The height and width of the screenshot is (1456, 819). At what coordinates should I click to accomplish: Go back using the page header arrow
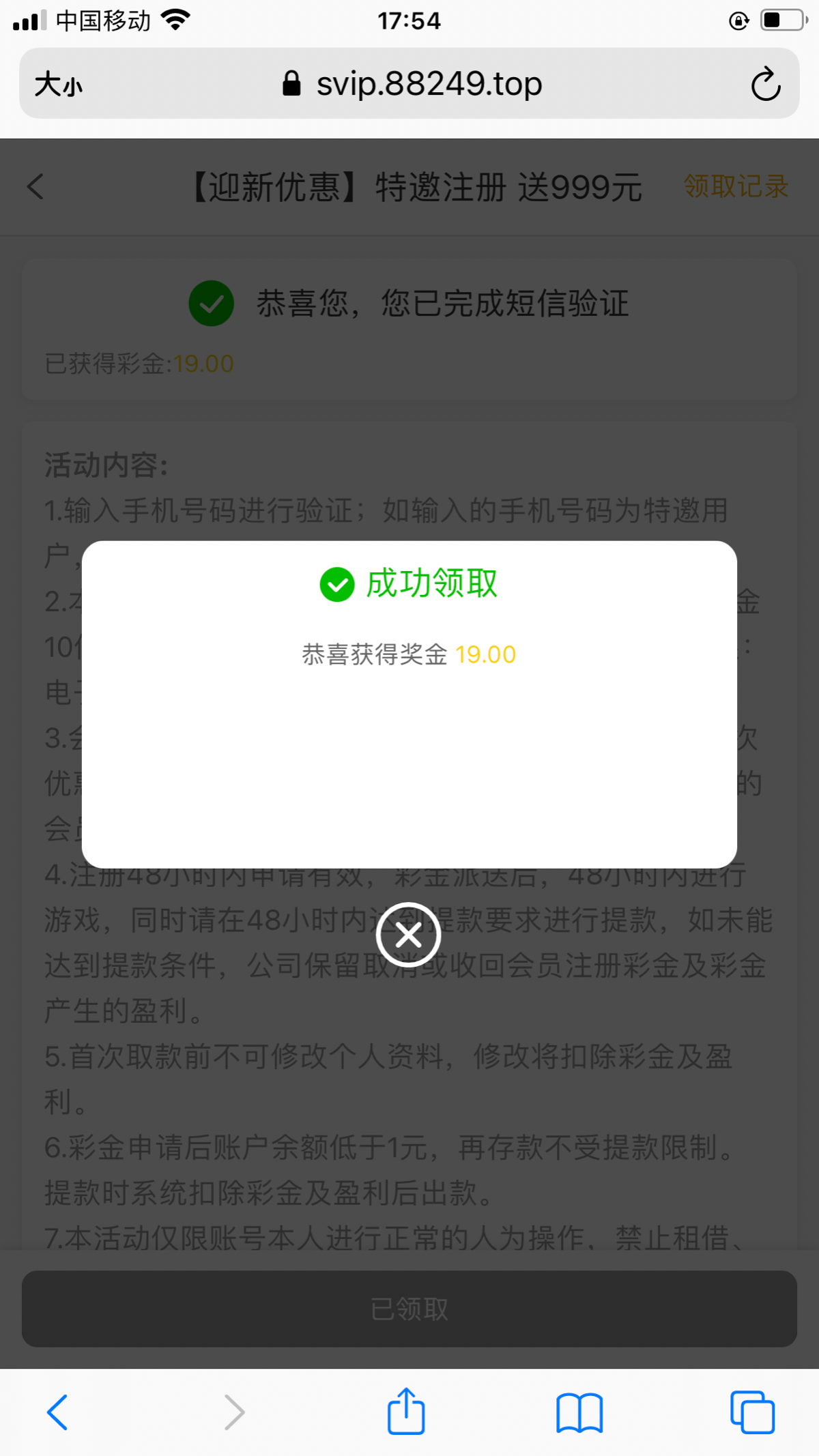pos(35,186)
